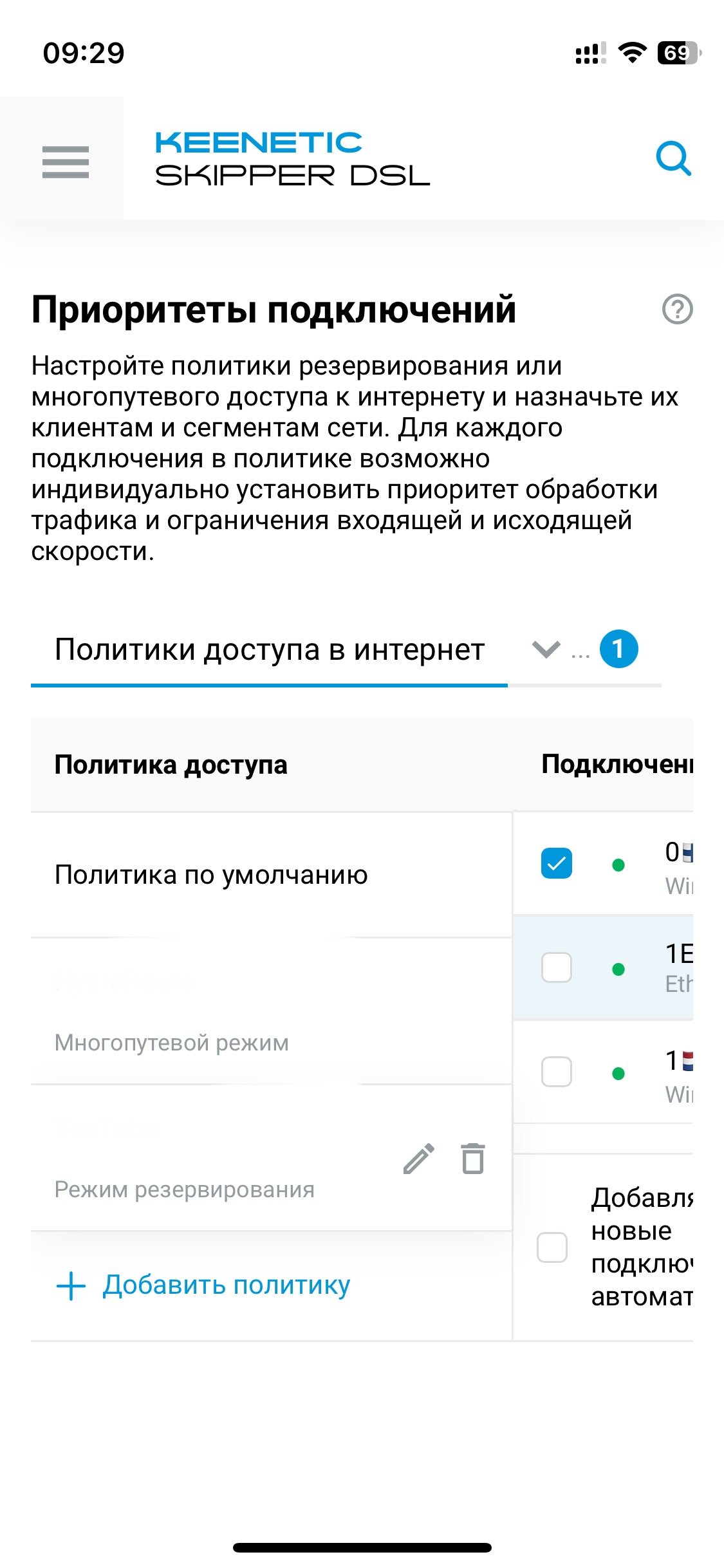
Task: Open the tab with badge 1
Action: pyautogui.click(x=618, y=649)
